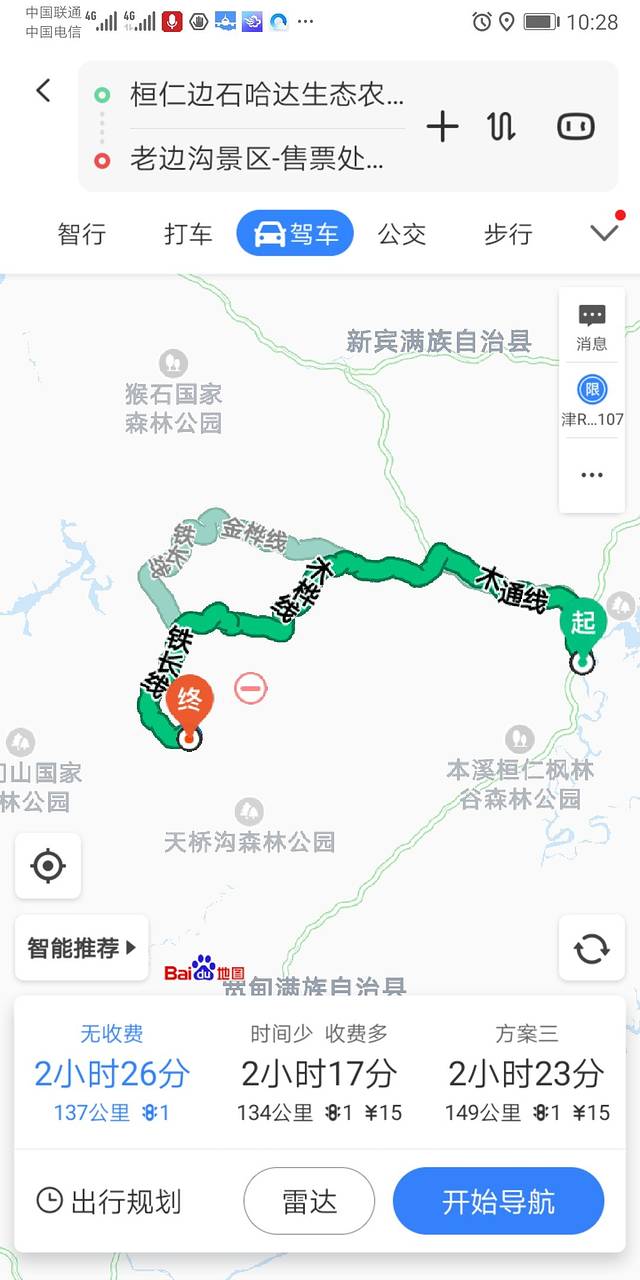Swap the start and destination
This screenshot has width=640, height=1280.
point(501,126)
